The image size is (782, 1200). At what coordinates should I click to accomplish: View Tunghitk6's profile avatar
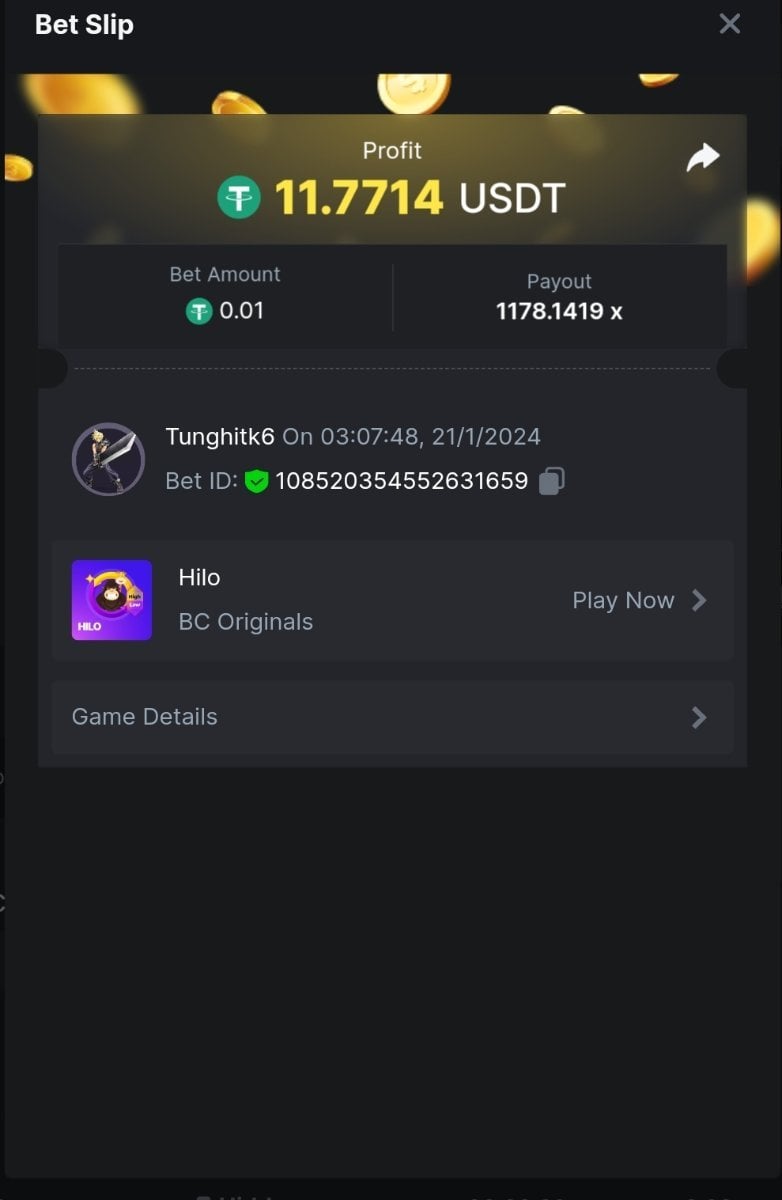108,459
